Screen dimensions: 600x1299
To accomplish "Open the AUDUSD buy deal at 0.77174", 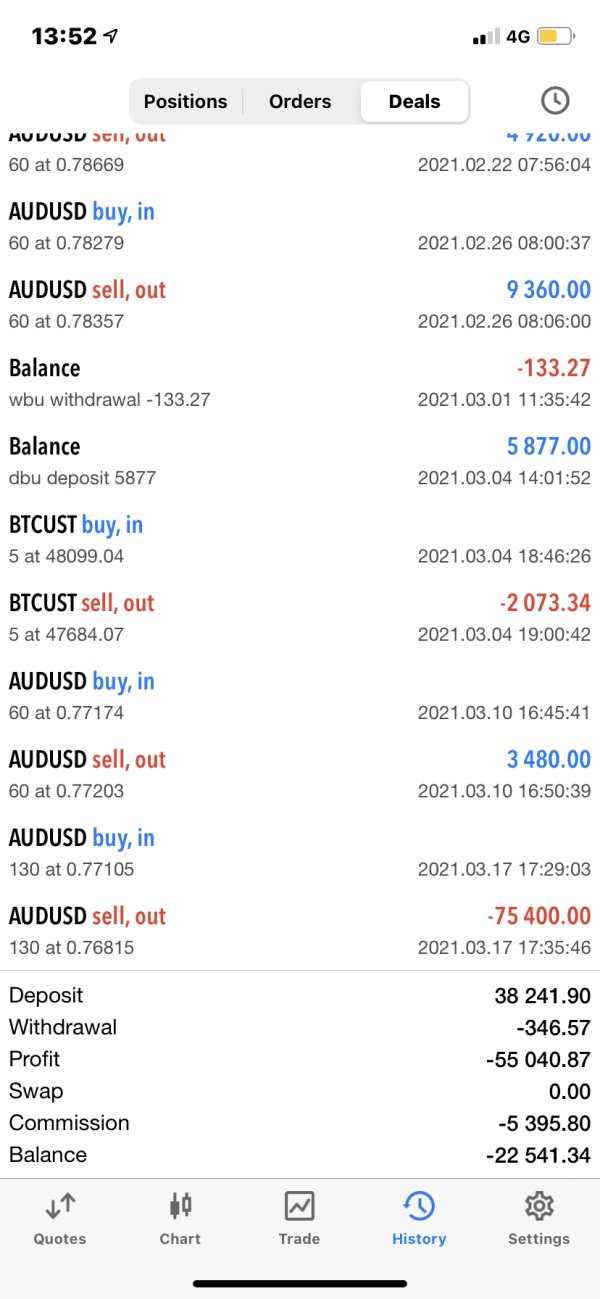I will [x=300, y=696].
